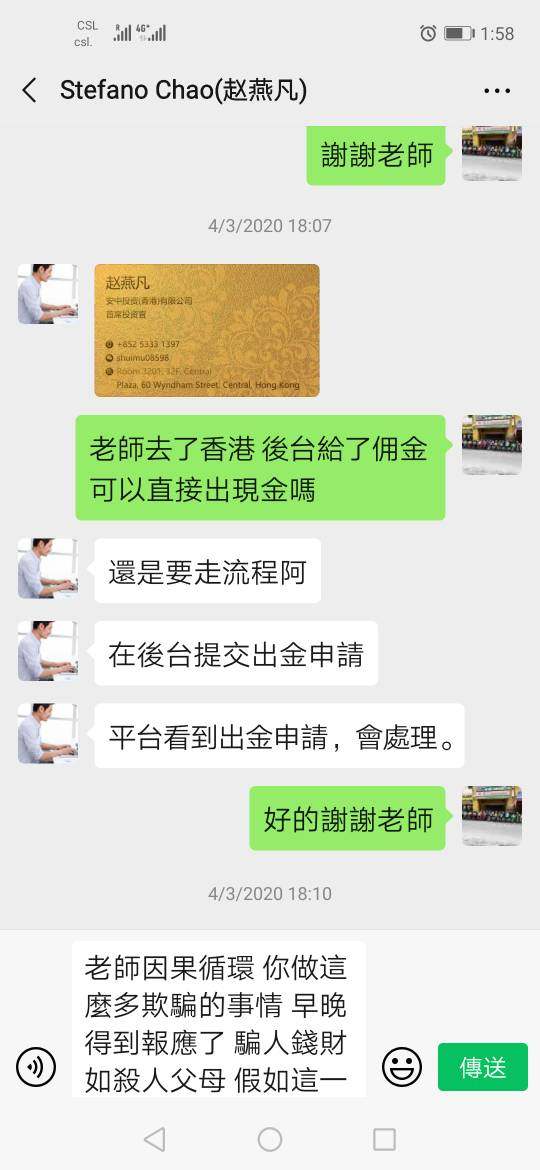Open the shared 赵燕凡 business card image
Viewport: 540px width, 1170px height.
(x=207, y=330)
